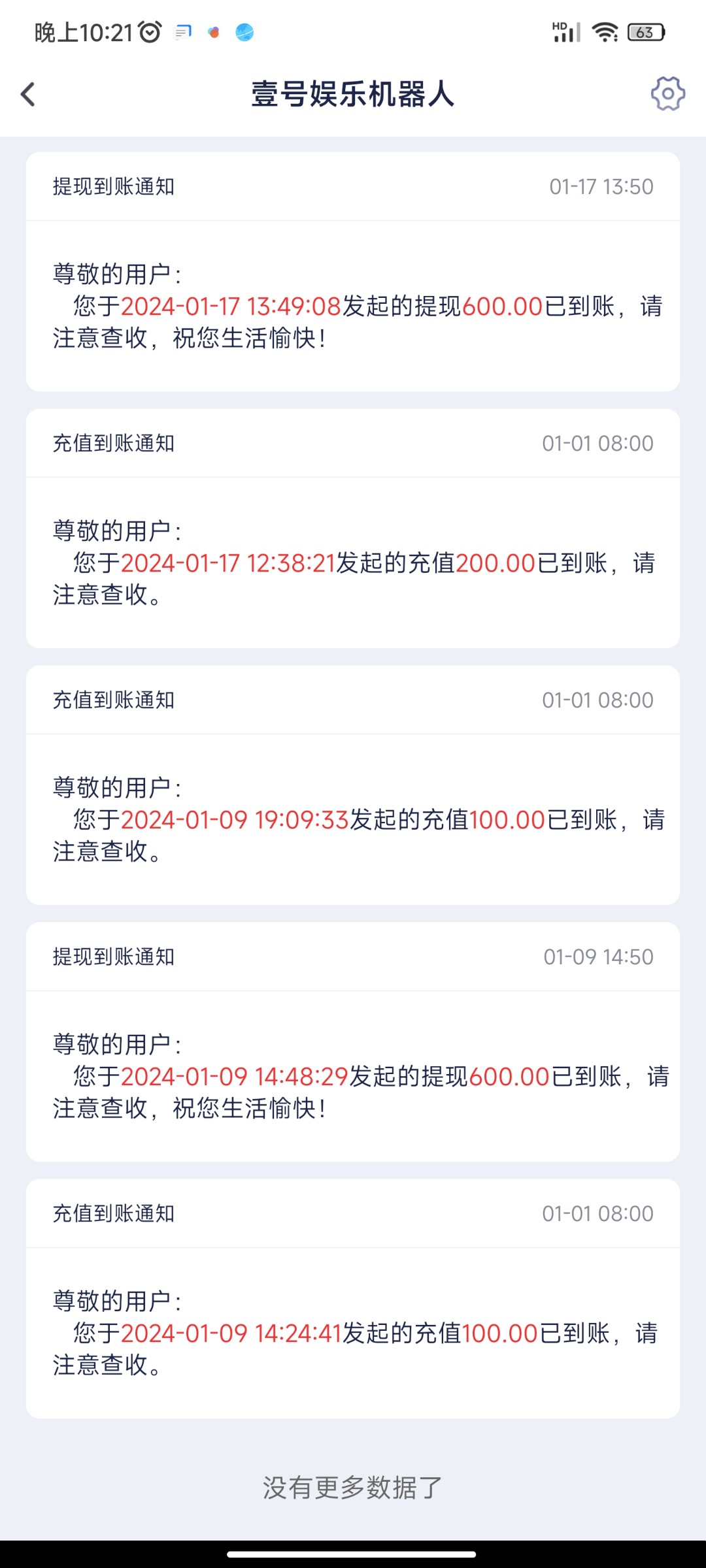Tap the blue globe icon in the status bar
This screenshot has width=706, height=1568.
click(244, 33)
